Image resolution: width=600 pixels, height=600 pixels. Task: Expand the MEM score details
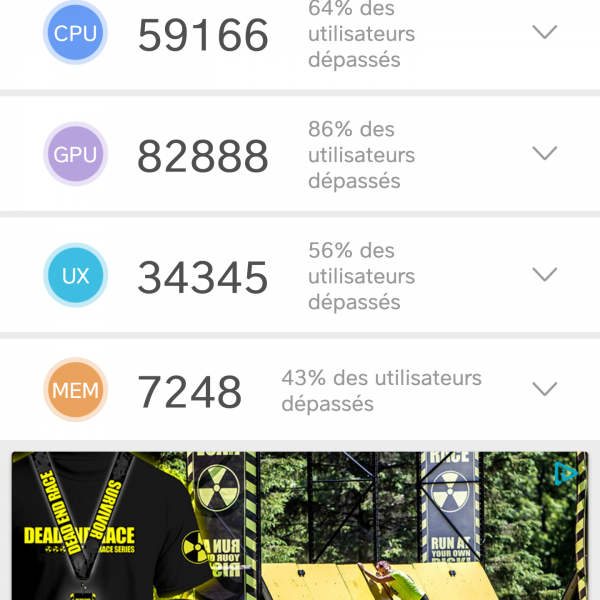click(x=544, y=389)
